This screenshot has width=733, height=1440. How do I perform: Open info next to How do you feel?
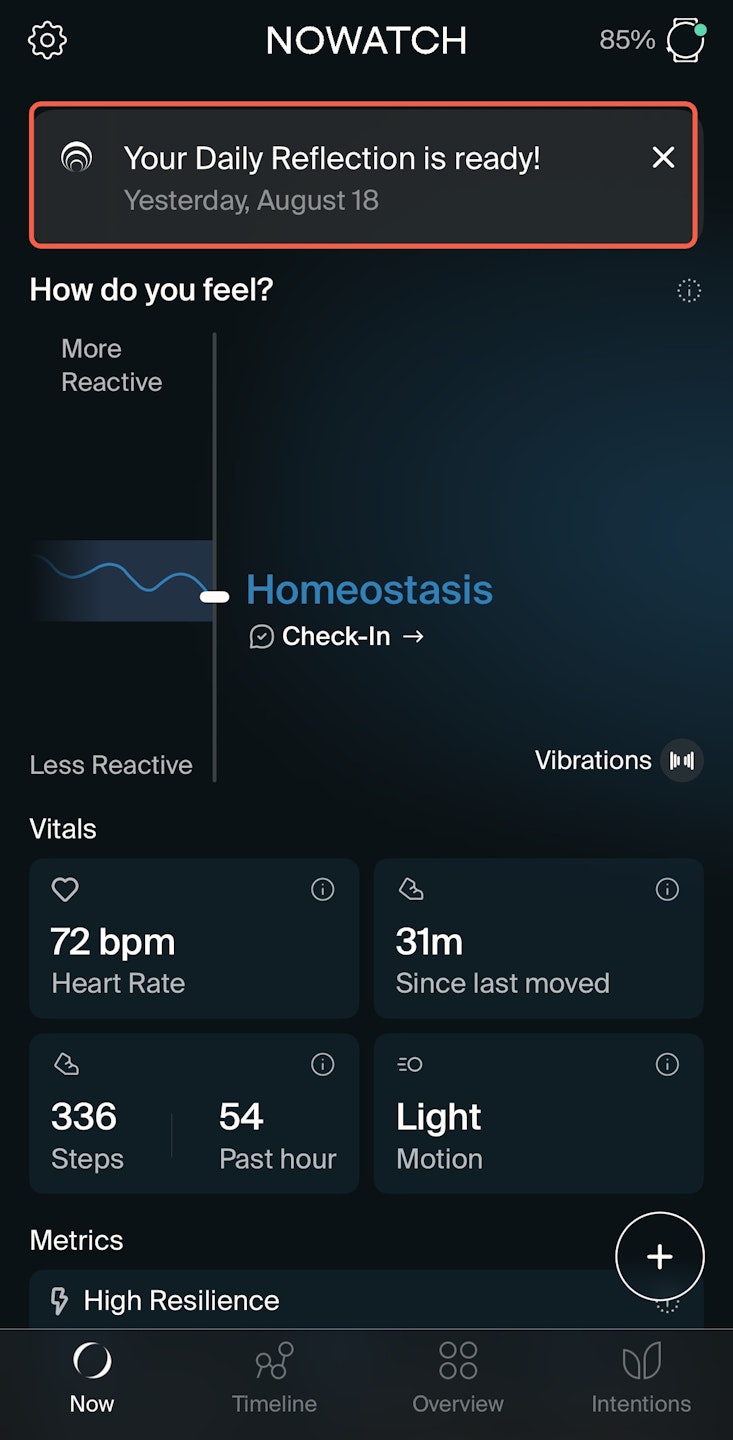[689, 291]
